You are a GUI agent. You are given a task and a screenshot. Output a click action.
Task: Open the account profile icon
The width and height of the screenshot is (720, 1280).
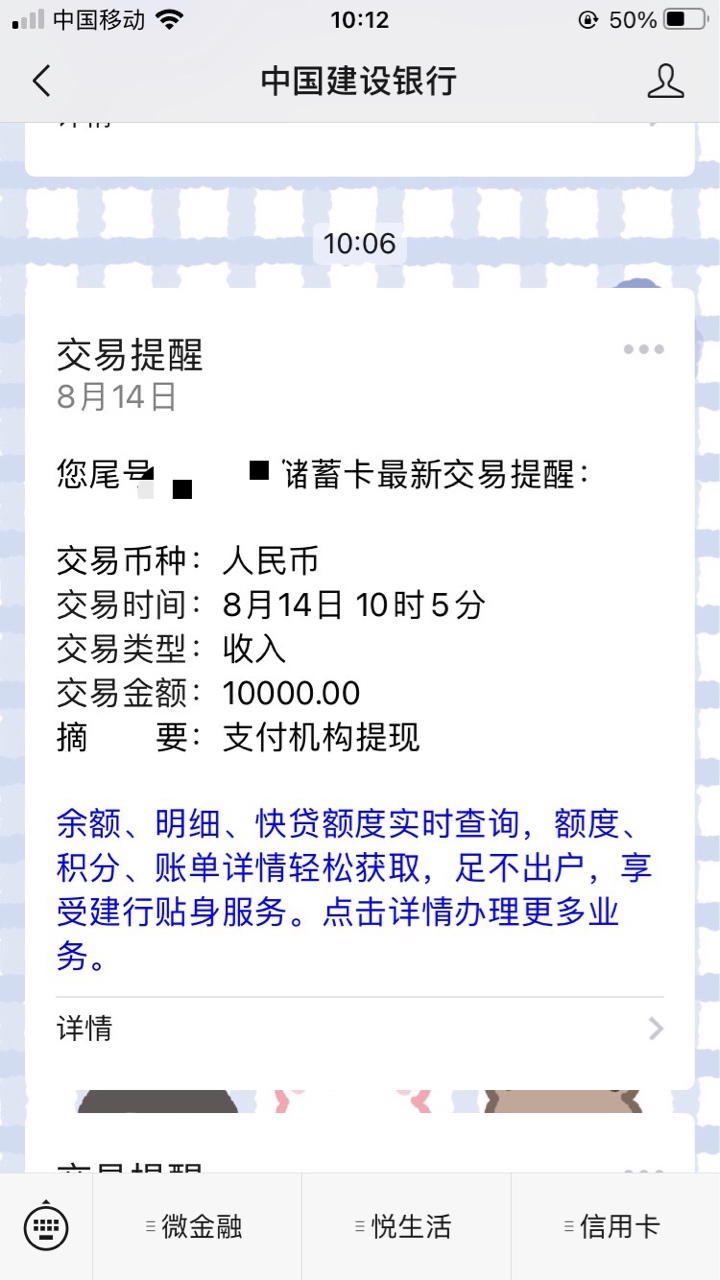pyautogui.click(x=665, y=81)
